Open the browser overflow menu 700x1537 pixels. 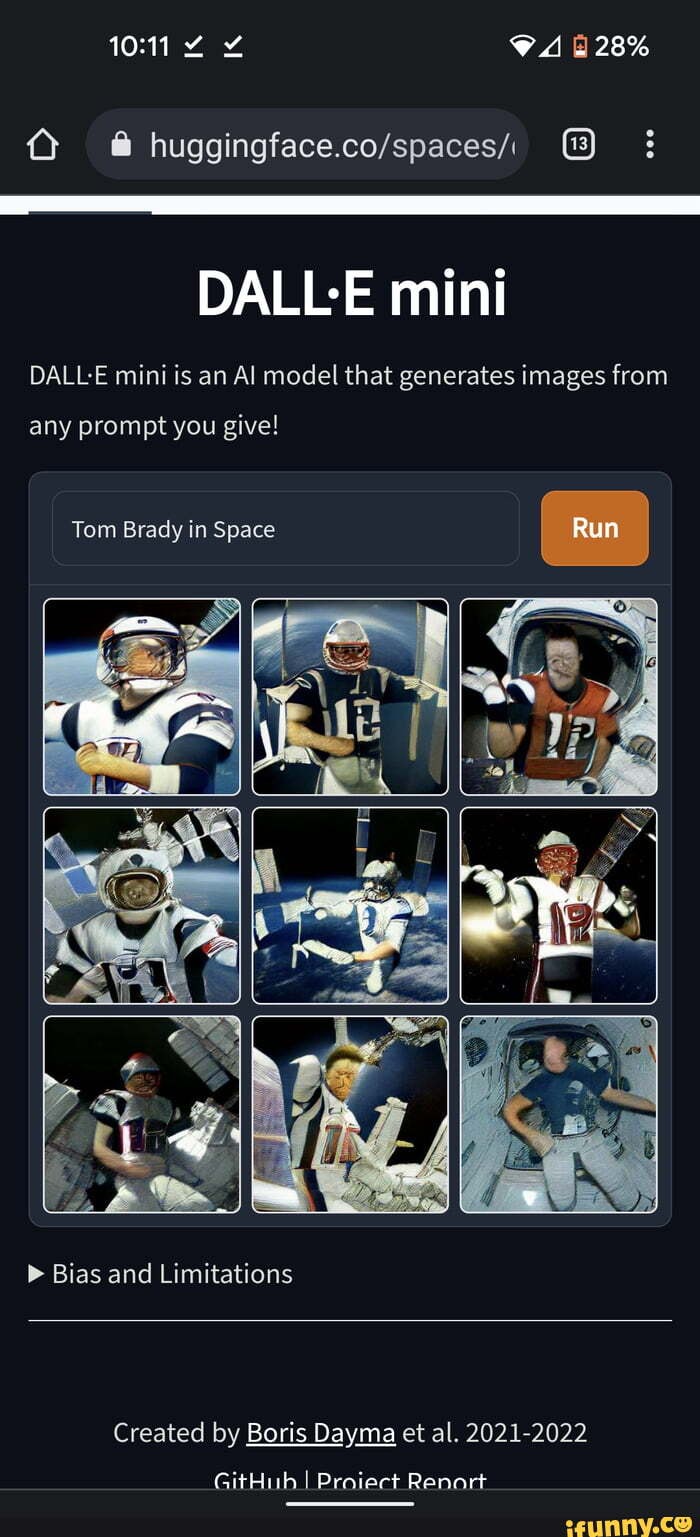650,146
